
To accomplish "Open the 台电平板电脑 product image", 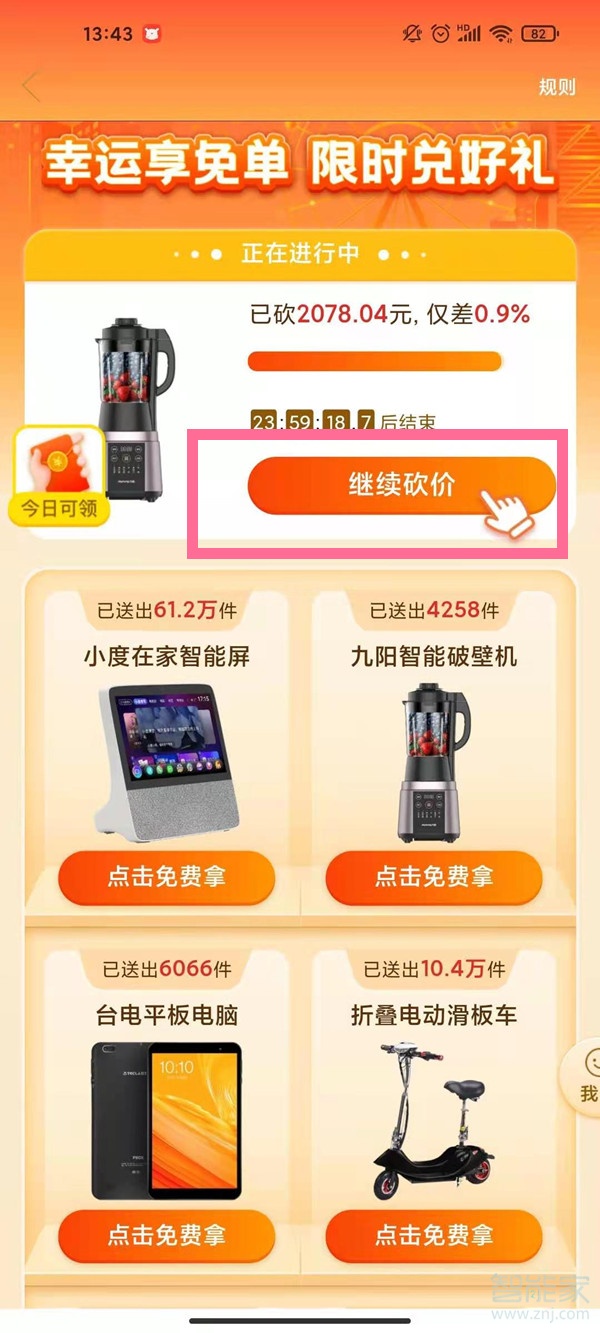I will click(x=166, y=1120).
